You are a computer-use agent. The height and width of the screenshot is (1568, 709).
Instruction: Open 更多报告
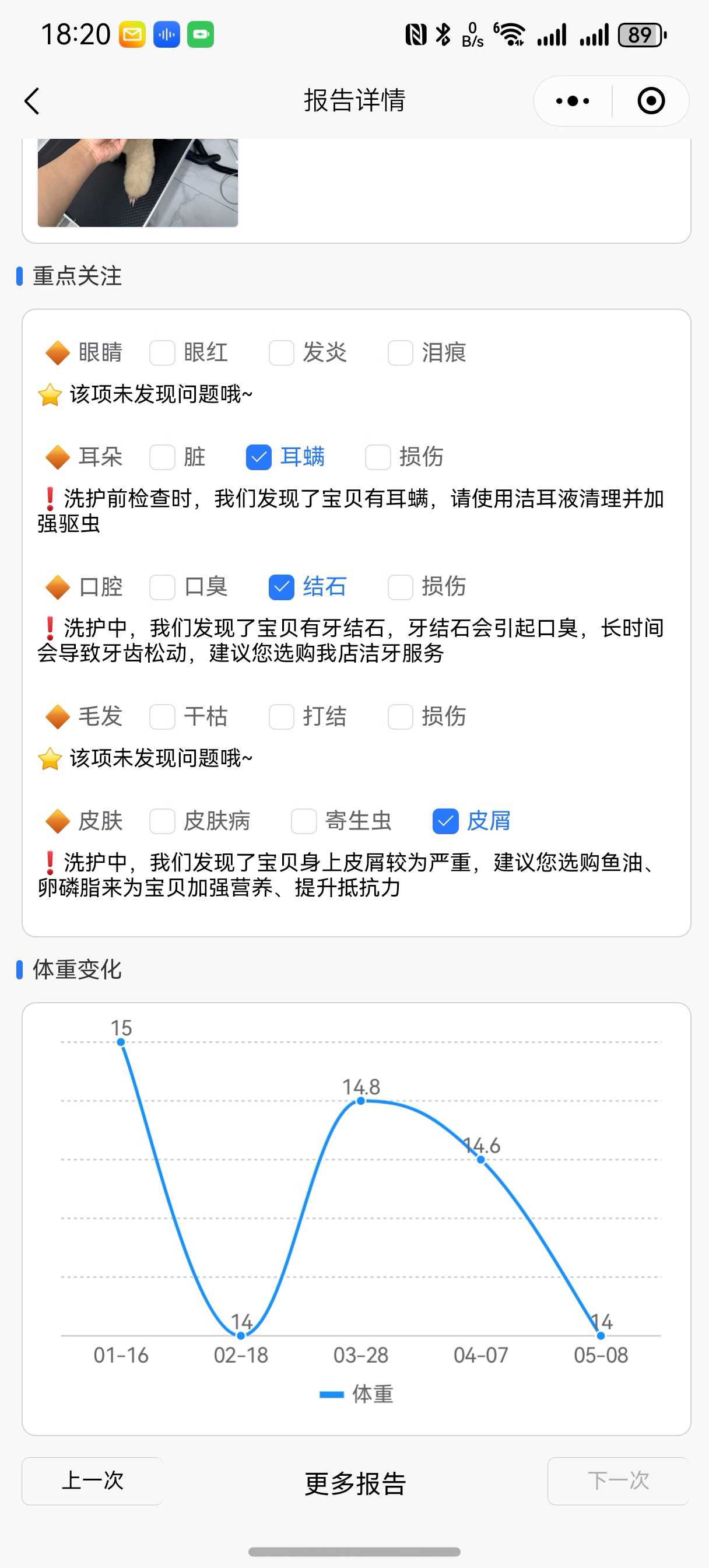click(355, 1483)
